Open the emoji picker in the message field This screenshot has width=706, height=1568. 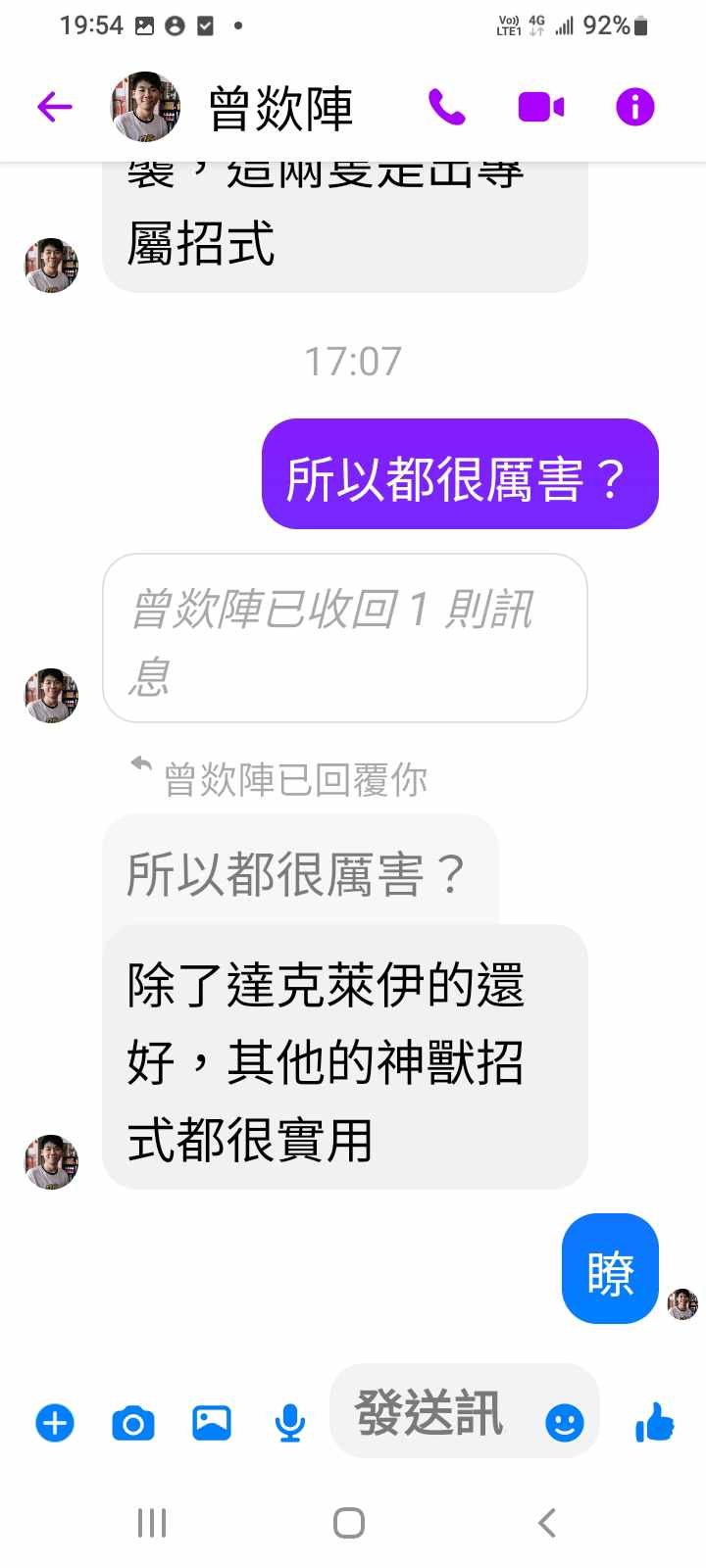click(564, 1422)
